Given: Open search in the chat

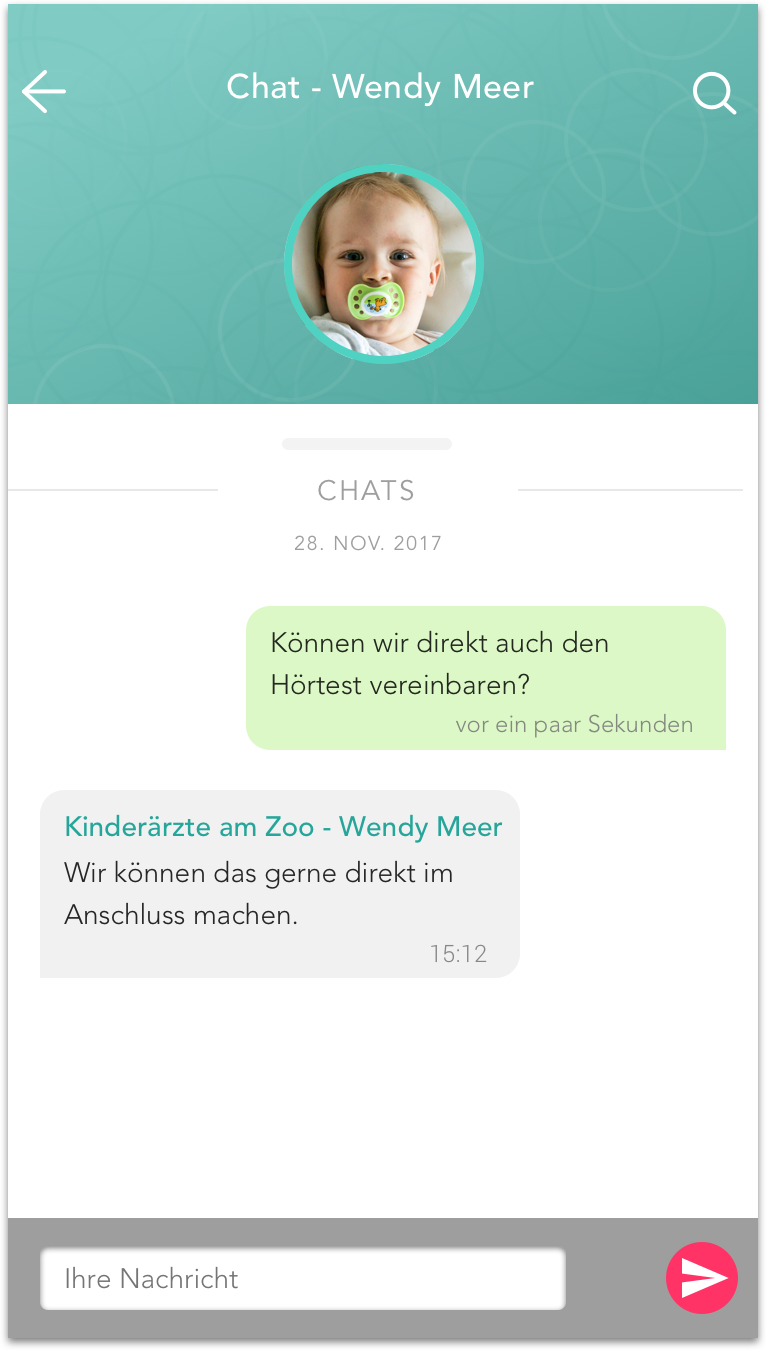Looking at the screenshot, I should pos(714,94).
